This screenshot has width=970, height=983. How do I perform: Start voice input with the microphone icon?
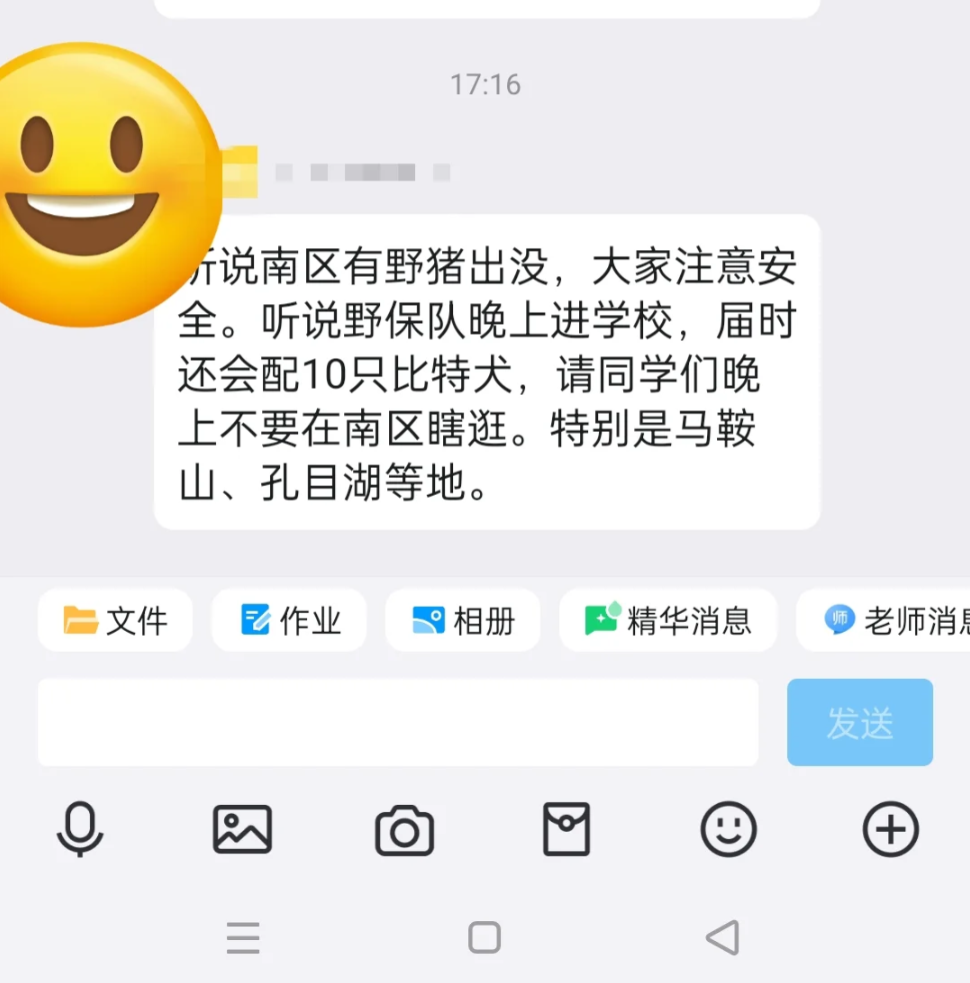coord(80,830)
